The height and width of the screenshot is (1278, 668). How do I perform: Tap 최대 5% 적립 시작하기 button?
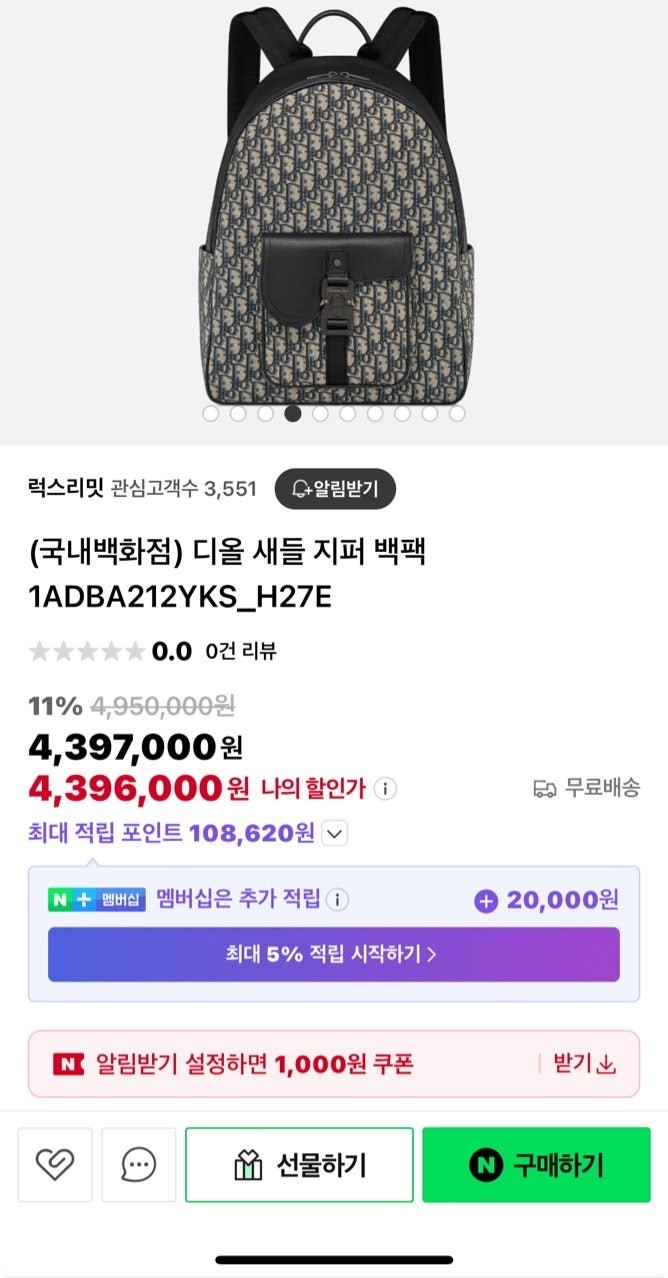[334, 954]
